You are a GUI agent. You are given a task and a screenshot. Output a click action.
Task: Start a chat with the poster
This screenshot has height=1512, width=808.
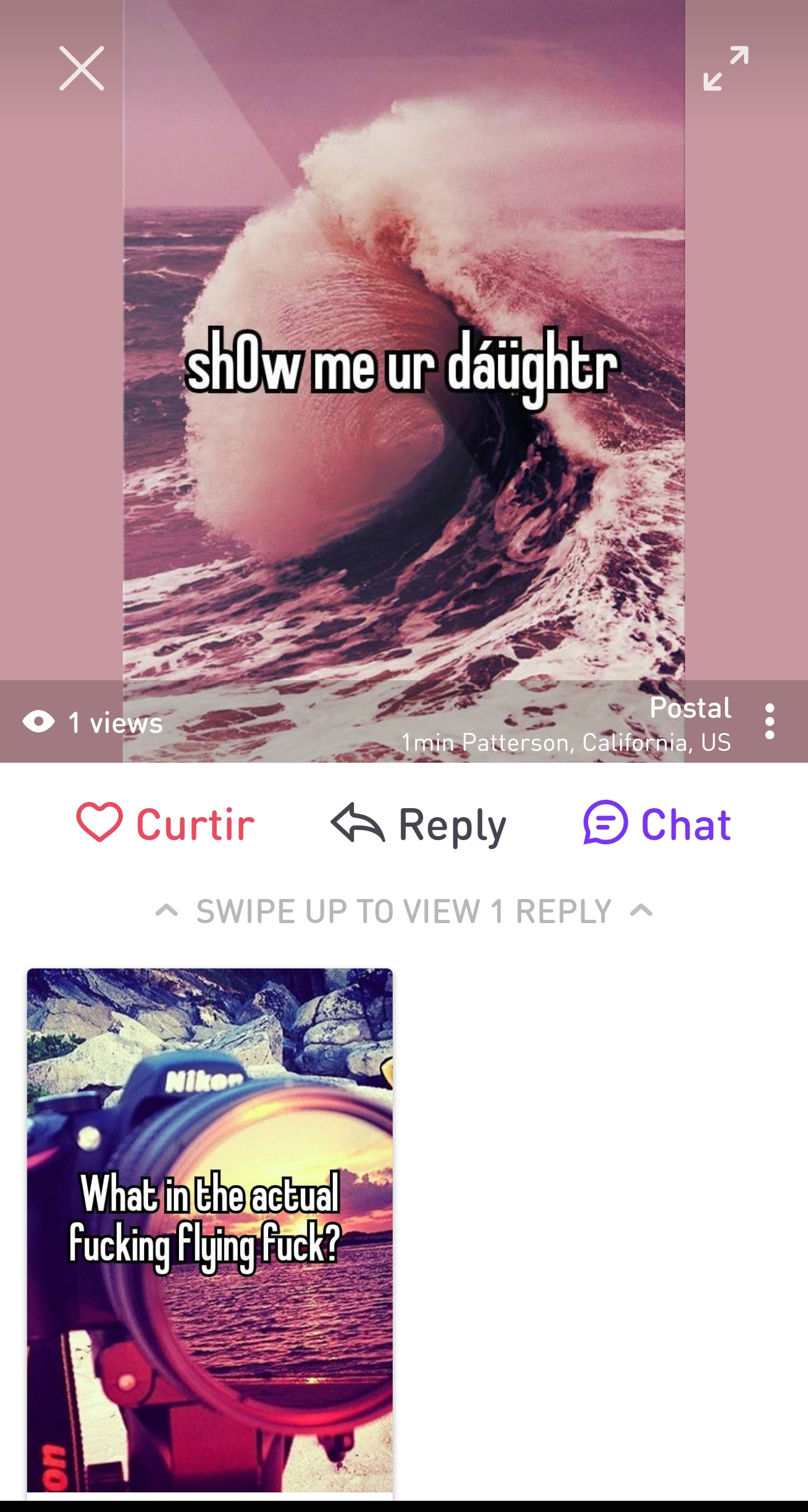pyautogui.click(x=657, y=823)
